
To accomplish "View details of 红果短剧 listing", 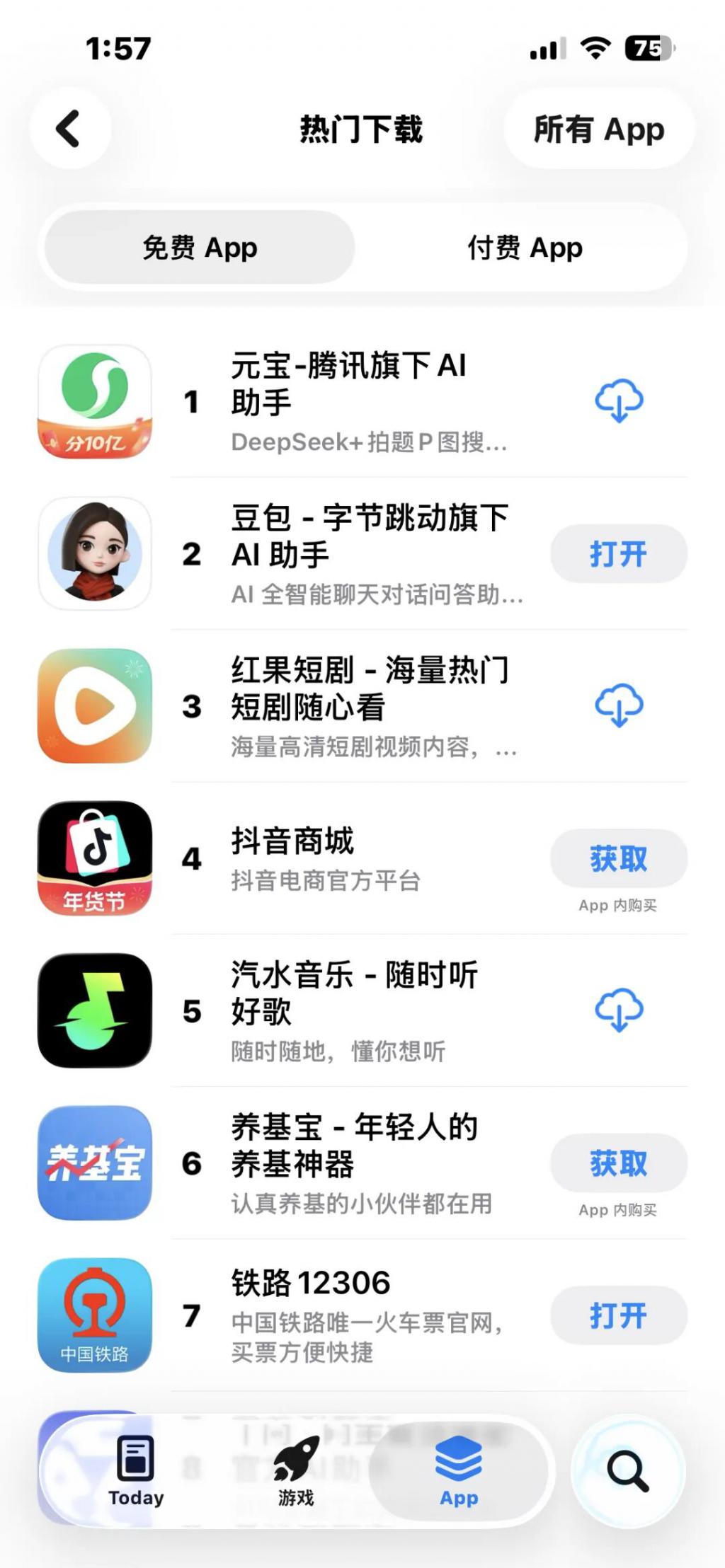I will click(x=368, y=705).
